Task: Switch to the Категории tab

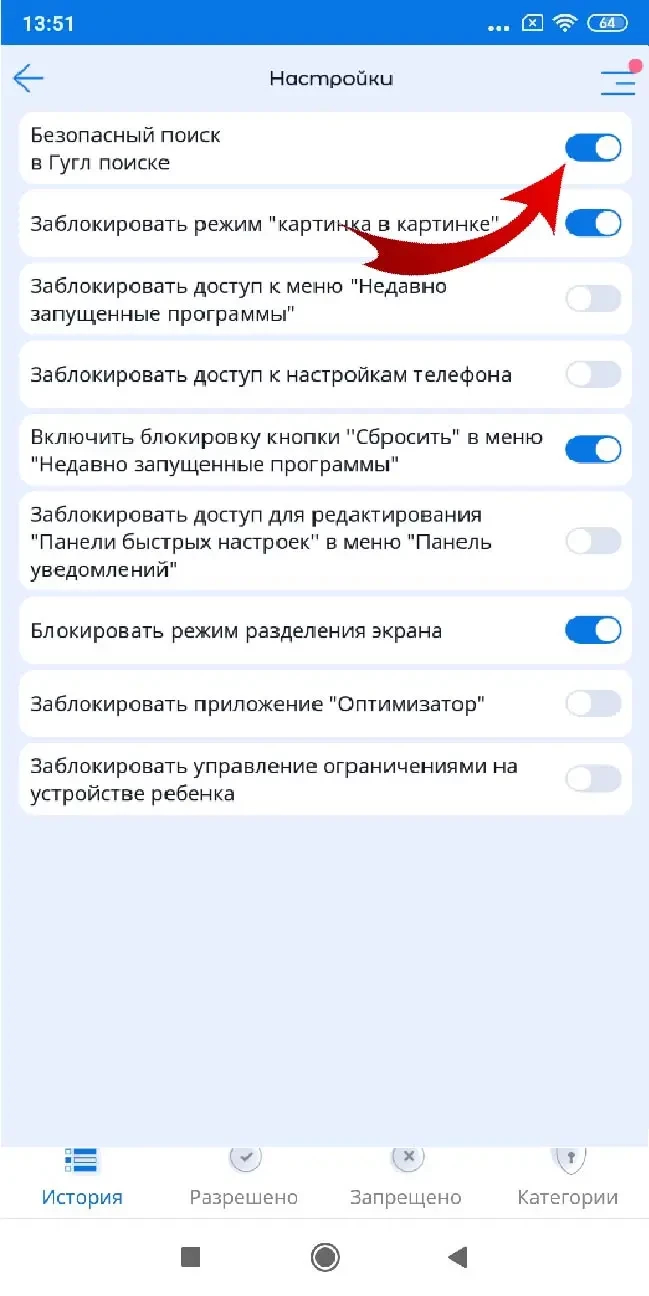Action: [567, 1179]
